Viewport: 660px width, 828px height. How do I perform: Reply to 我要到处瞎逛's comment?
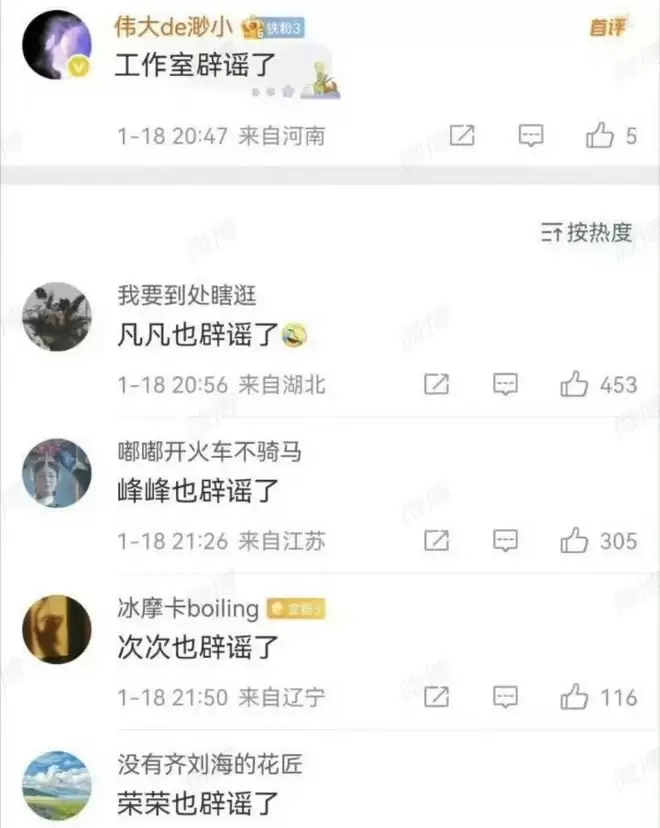click(x=506, y=384)
